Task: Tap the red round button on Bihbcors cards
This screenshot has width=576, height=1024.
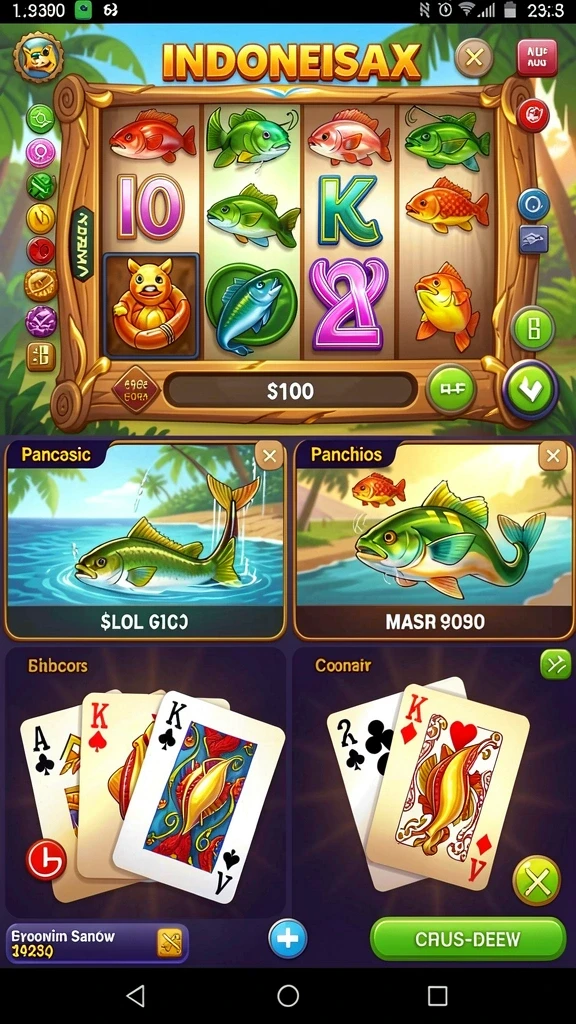Action: click(x=46, y=859)
